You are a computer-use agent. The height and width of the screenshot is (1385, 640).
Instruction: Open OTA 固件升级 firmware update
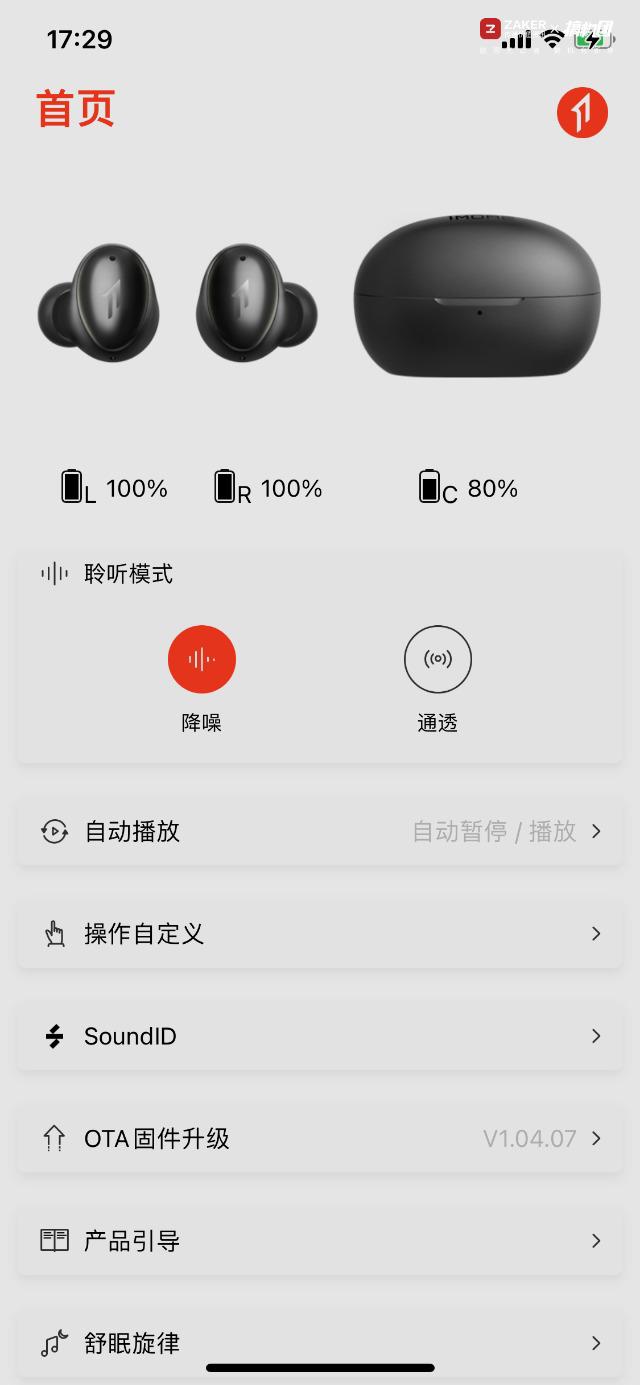point(320,1138)
